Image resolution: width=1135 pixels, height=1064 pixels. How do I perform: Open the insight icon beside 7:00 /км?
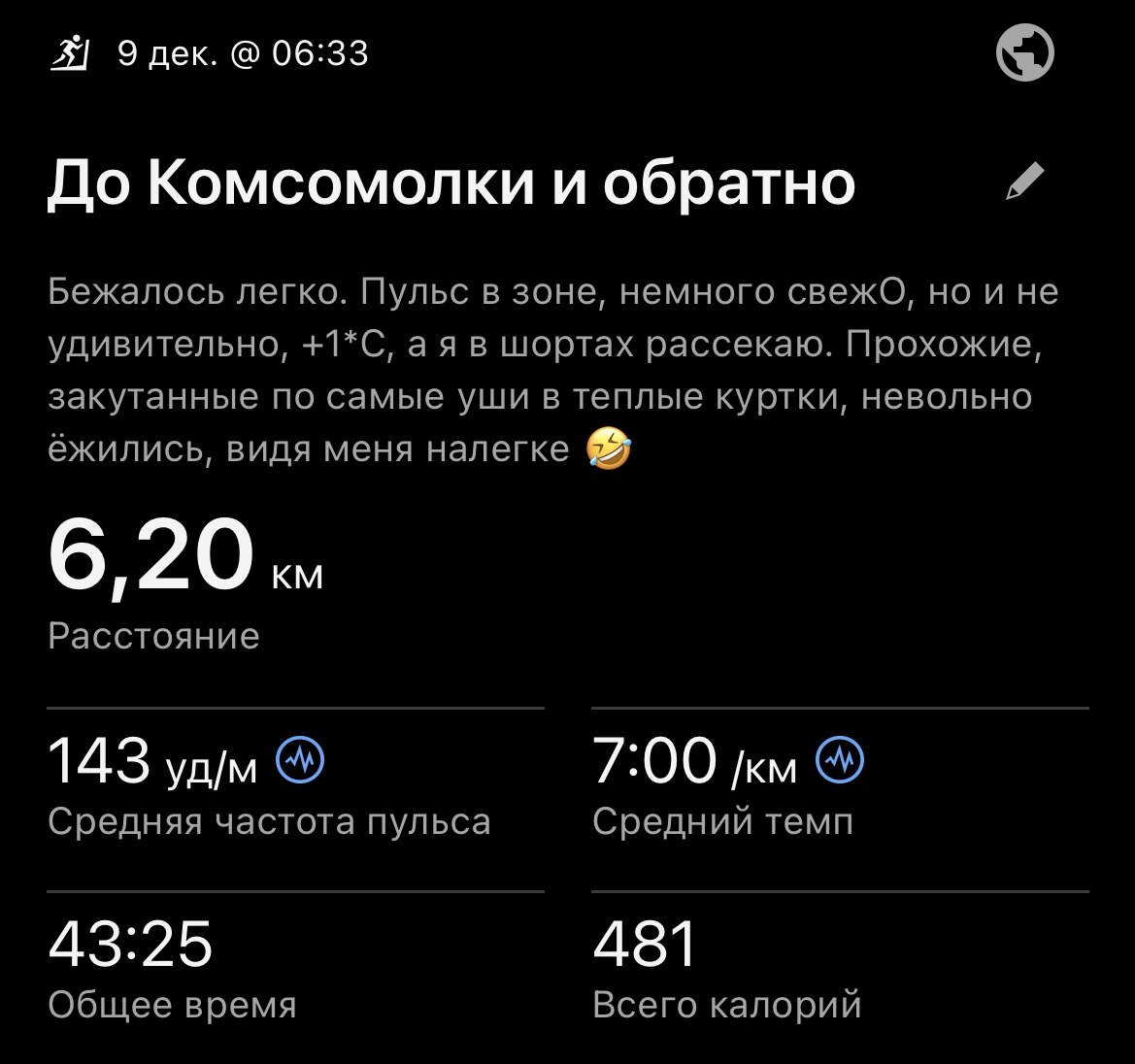pyautogui.click(x=840, y=761)
